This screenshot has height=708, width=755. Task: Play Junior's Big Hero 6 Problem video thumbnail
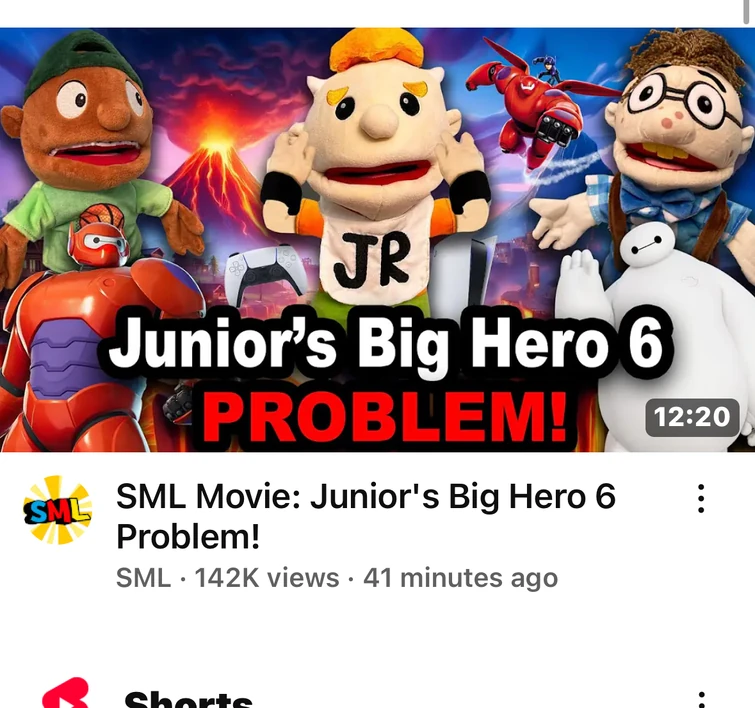tap(377, 240)
